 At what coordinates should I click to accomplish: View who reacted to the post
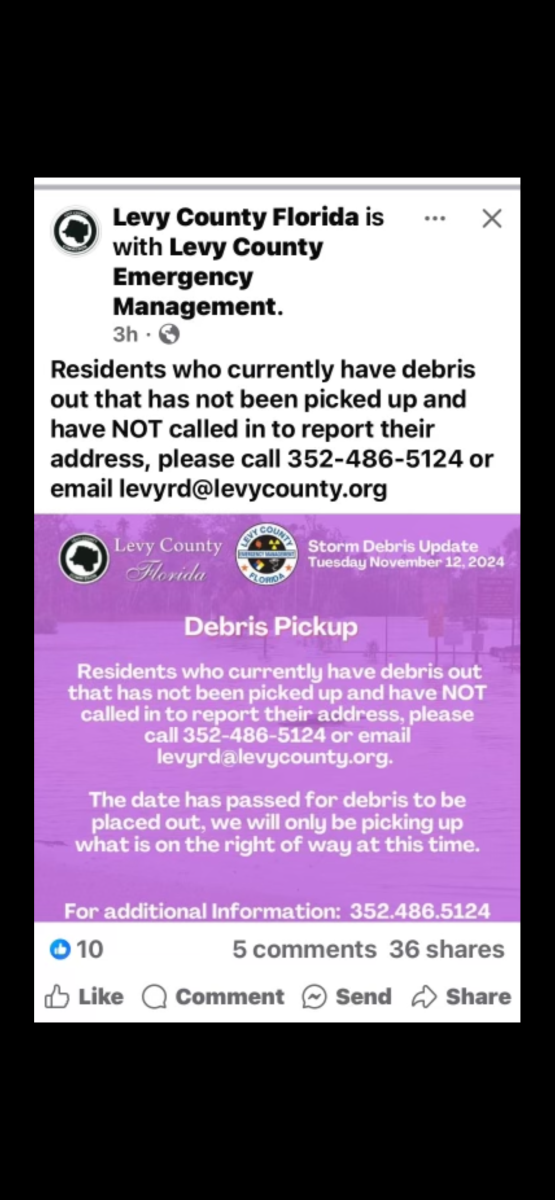click(x=77, y=949)
